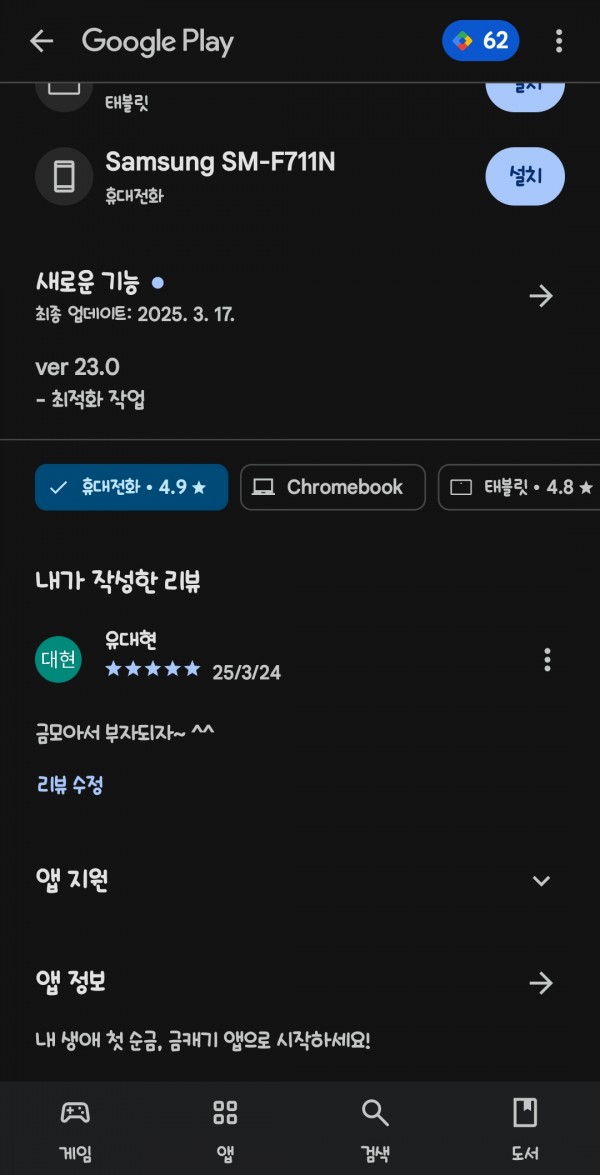The width and height of the screenshot is (600, 1175).
Task: Open the Play Points badge showing 62
Action: click(x=480, y=40)
